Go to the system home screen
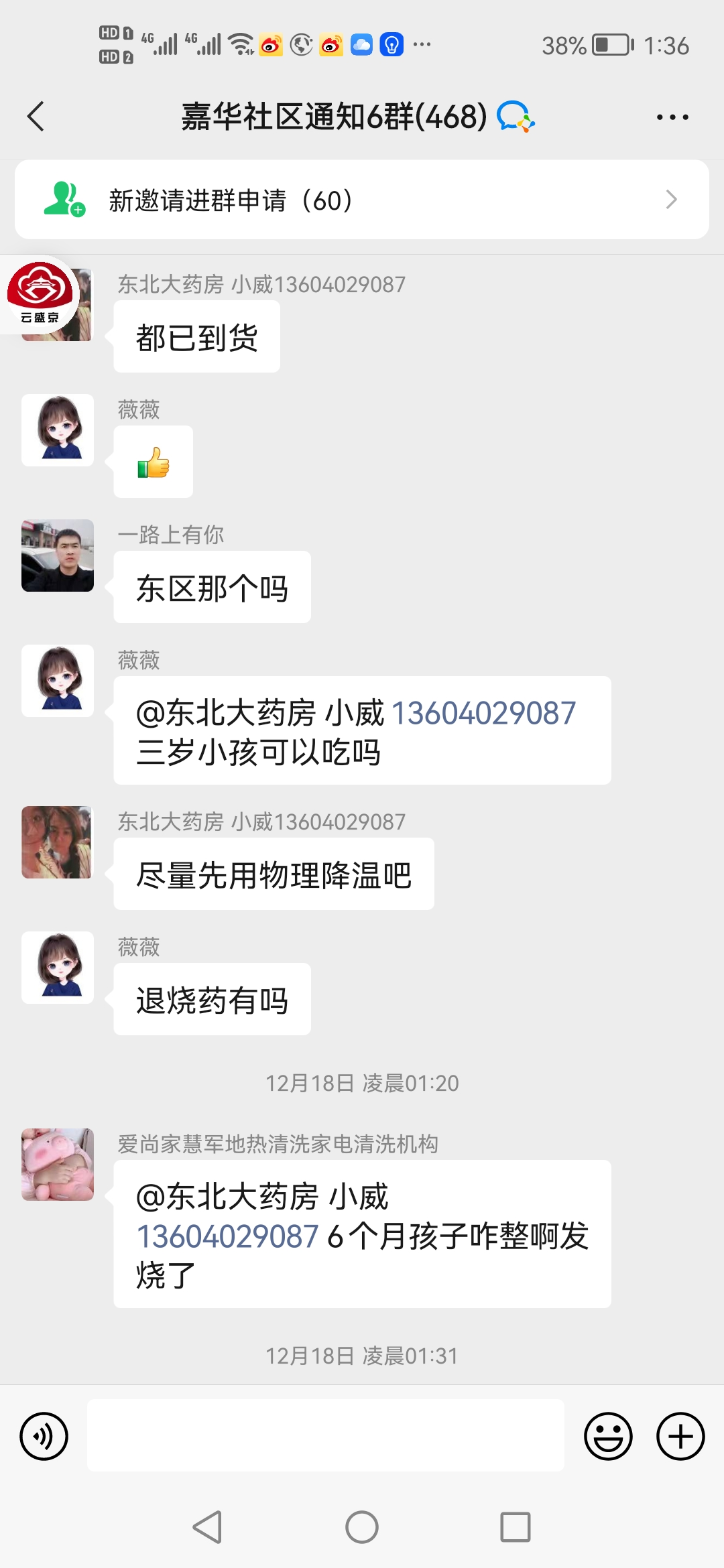 362,1527
